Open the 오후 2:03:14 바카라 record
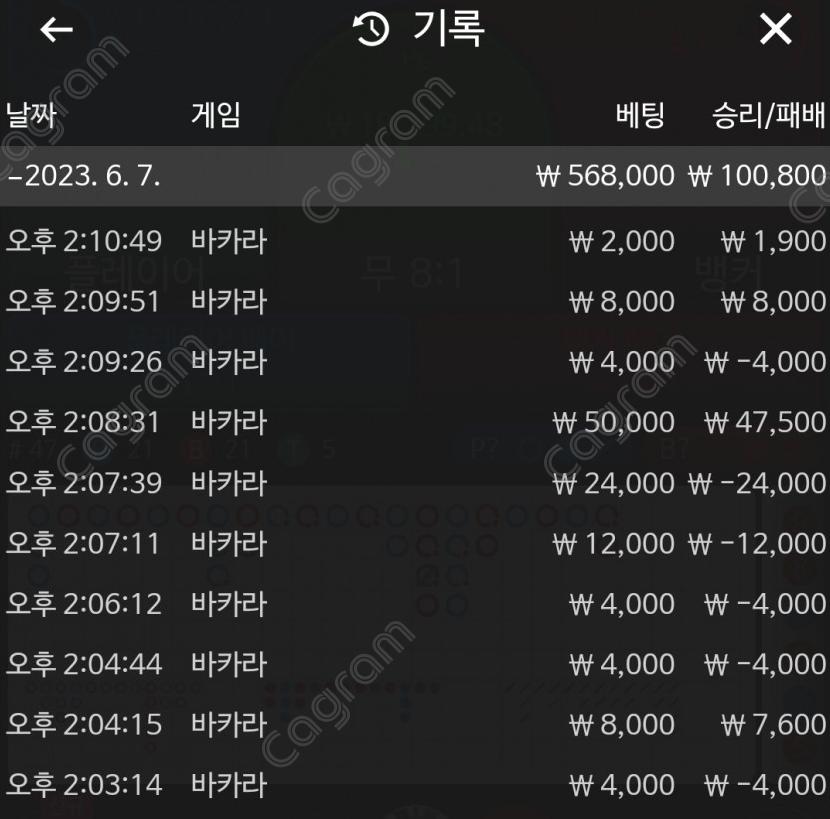Viewport: 830px width, 819px height. tap(415, 784)
